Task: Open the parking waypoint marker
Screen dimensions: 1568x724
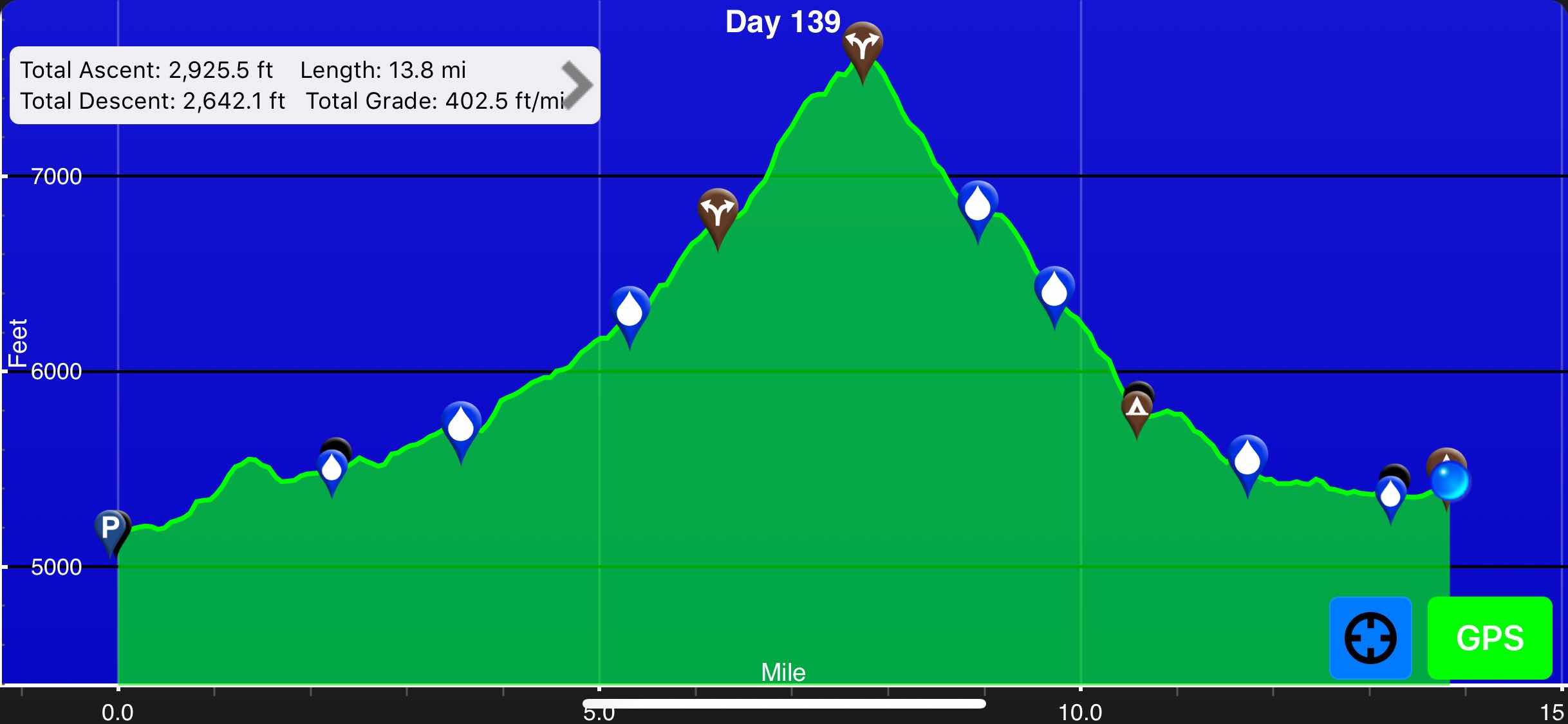Action: 111,529
